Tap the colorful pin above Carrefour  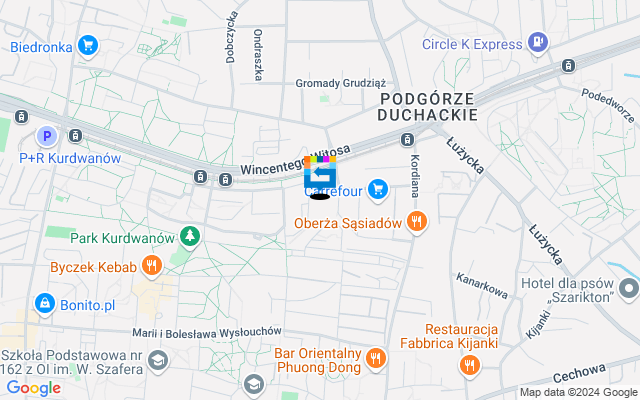pyautogui.click(x=320, y=173)
